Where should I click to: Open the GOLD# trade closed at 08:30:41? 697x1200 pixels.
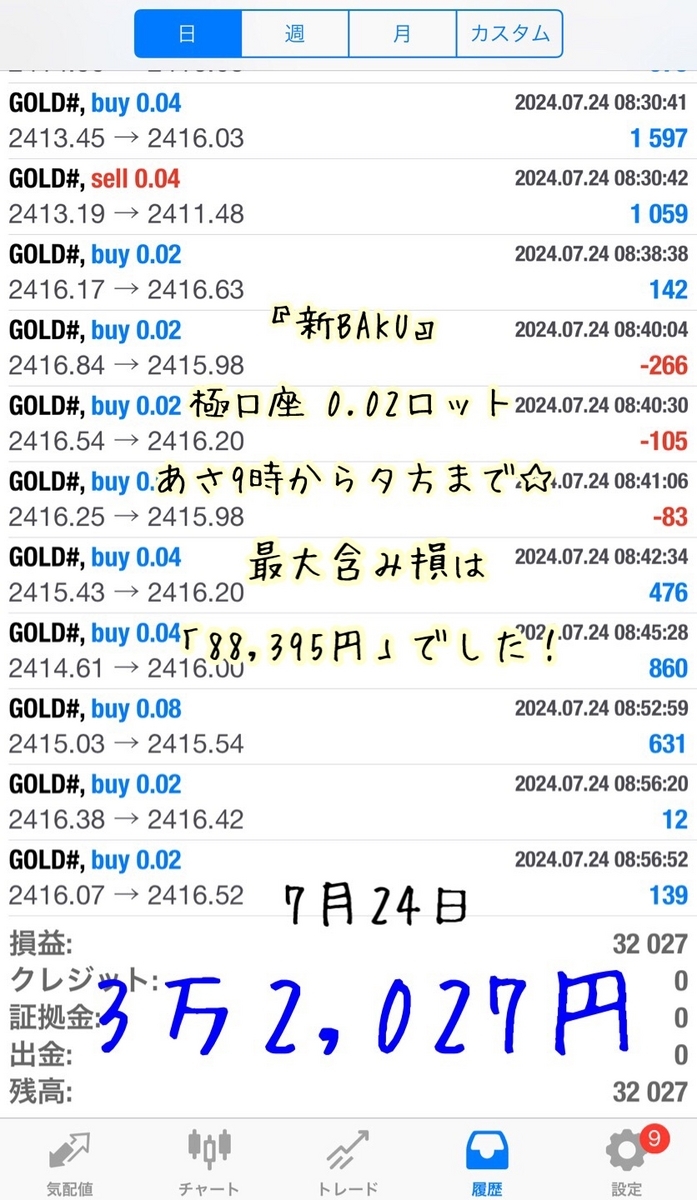348,120
